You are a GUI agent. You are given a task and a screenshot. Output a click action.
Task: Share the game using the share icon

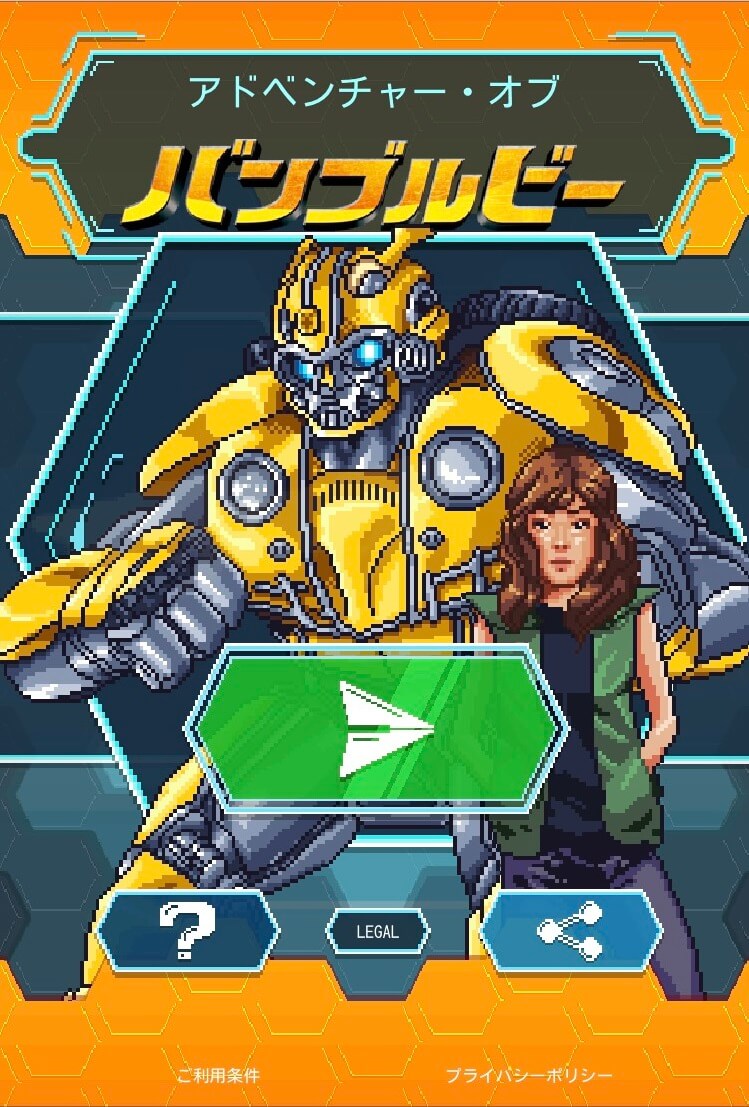click(x=570, y=932)
